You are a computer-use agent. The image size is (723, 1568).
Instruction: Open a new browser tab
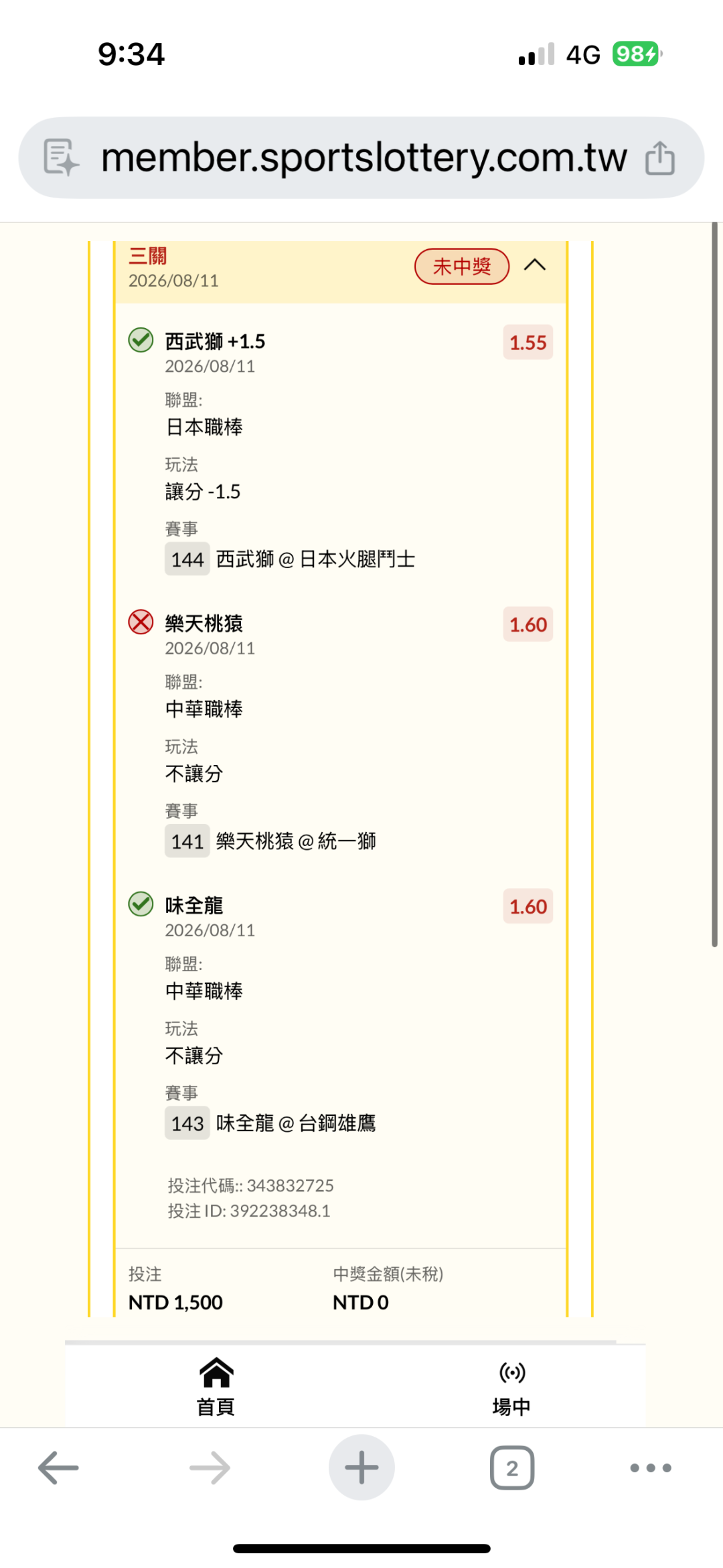point(361,1468)
